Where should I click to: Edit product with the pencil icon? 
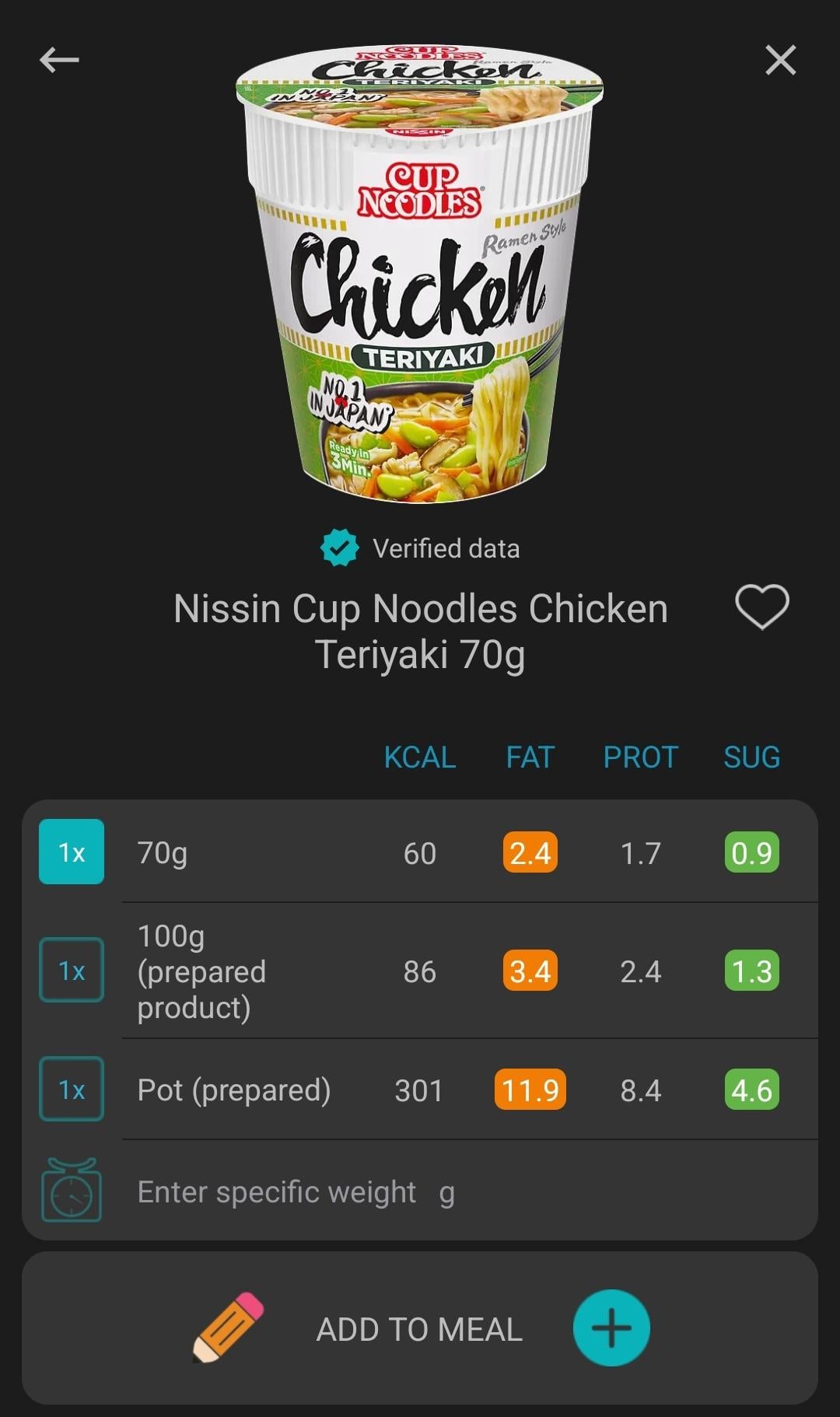tap(228, 1327)
